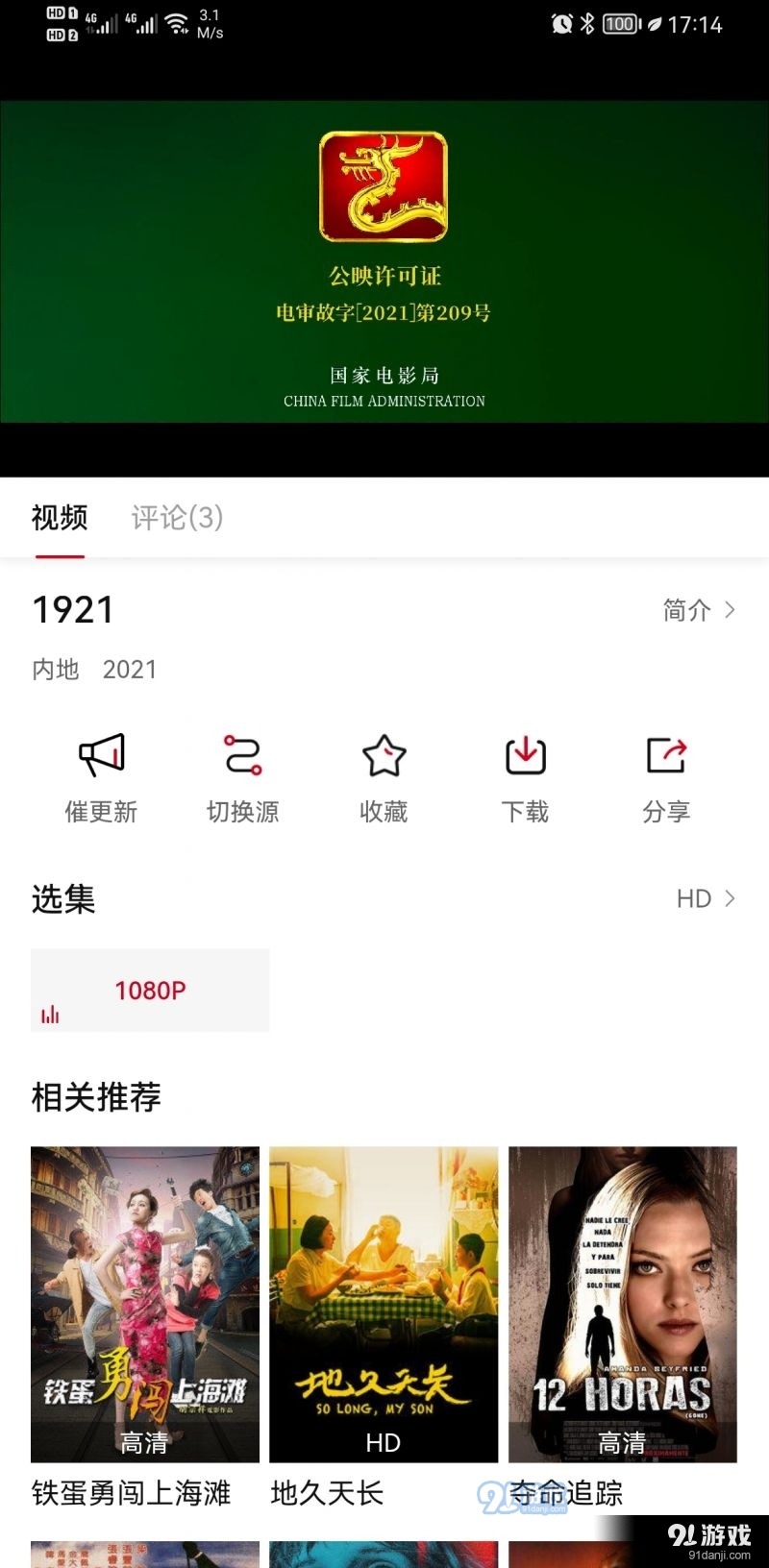Open the movie 地久天长

click(x=383, y=1303)
